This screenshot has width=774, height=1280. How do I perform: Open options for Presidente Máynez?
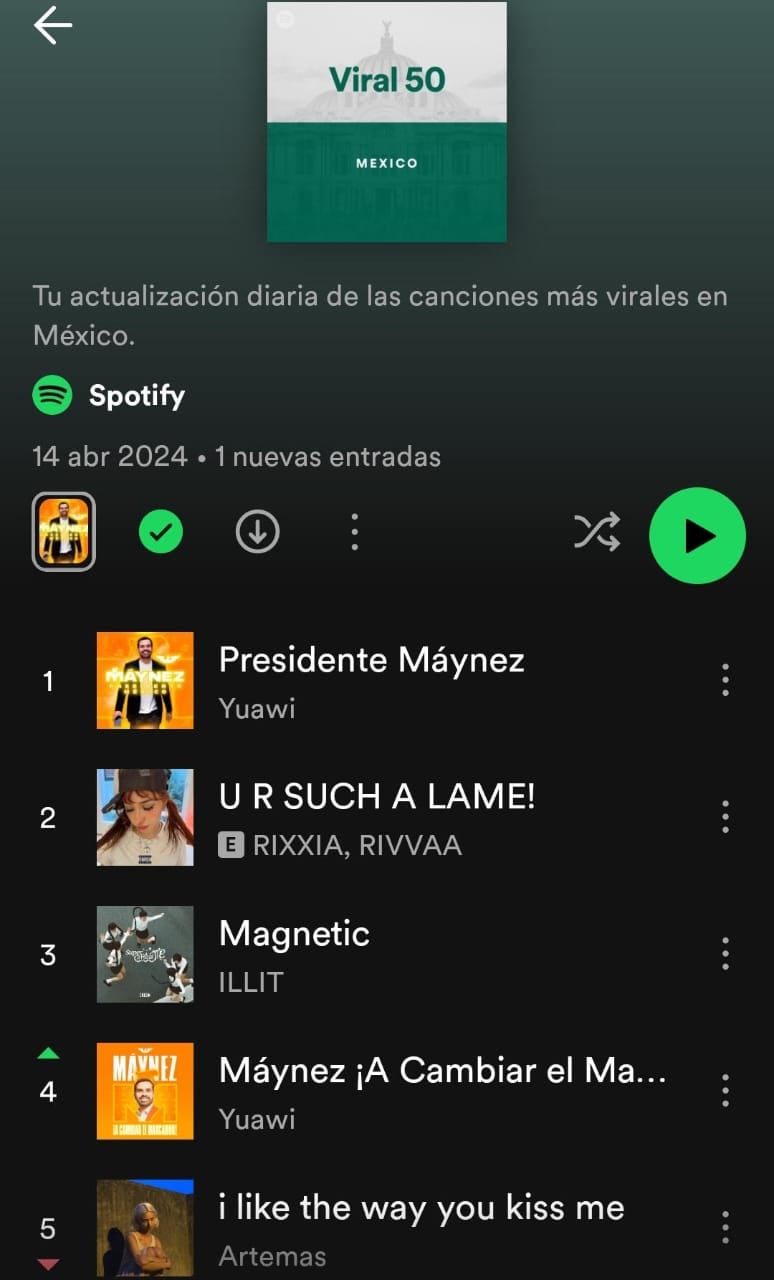725,680
